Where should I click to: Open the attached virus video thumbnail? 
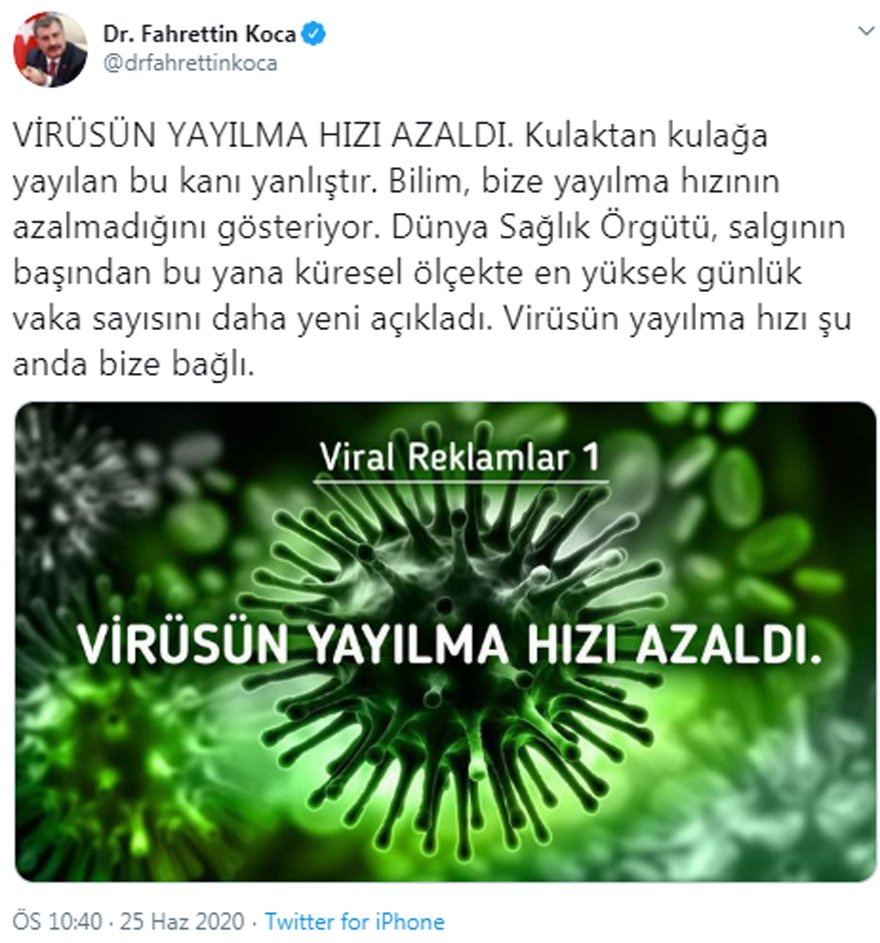tap(446, 641)
